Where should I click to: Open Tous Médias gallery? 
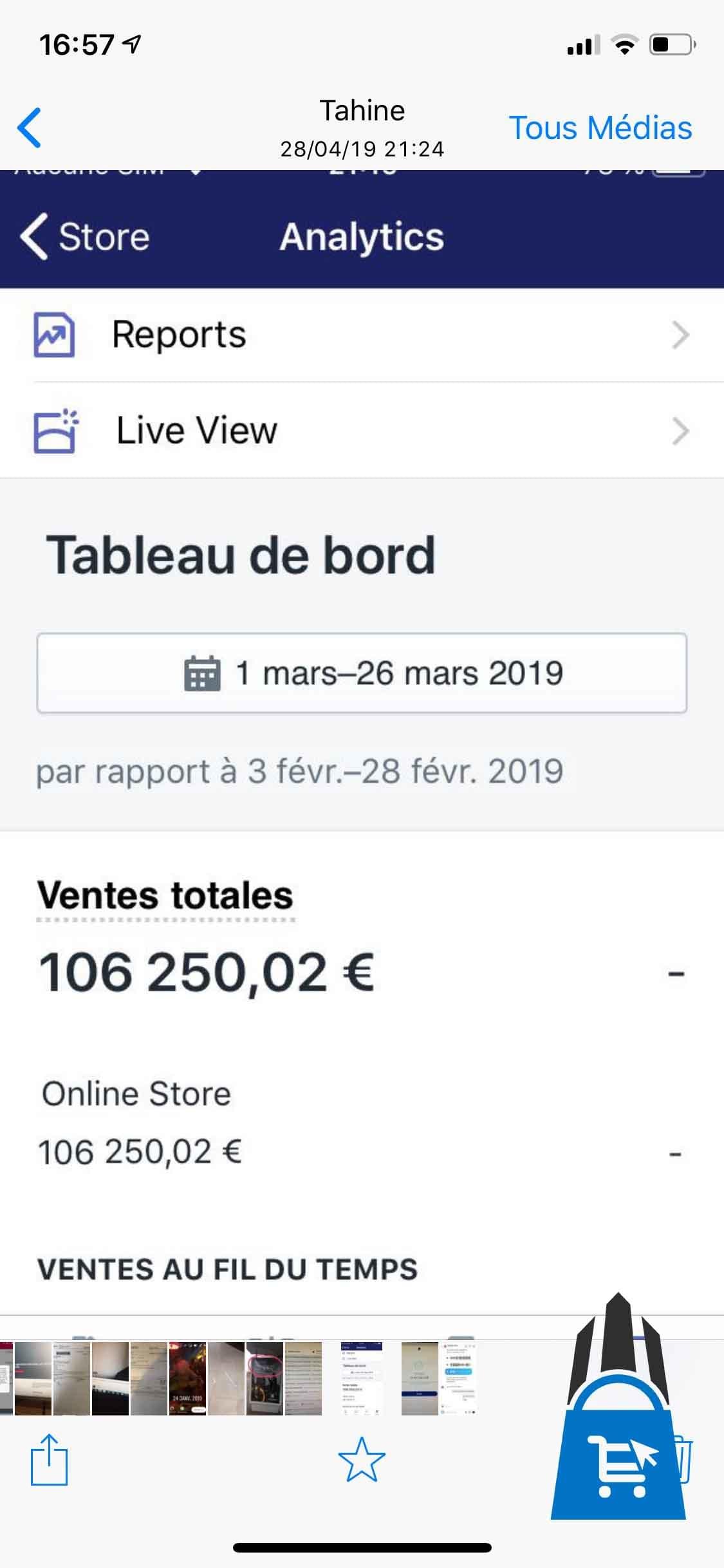[x=600, y=127]
